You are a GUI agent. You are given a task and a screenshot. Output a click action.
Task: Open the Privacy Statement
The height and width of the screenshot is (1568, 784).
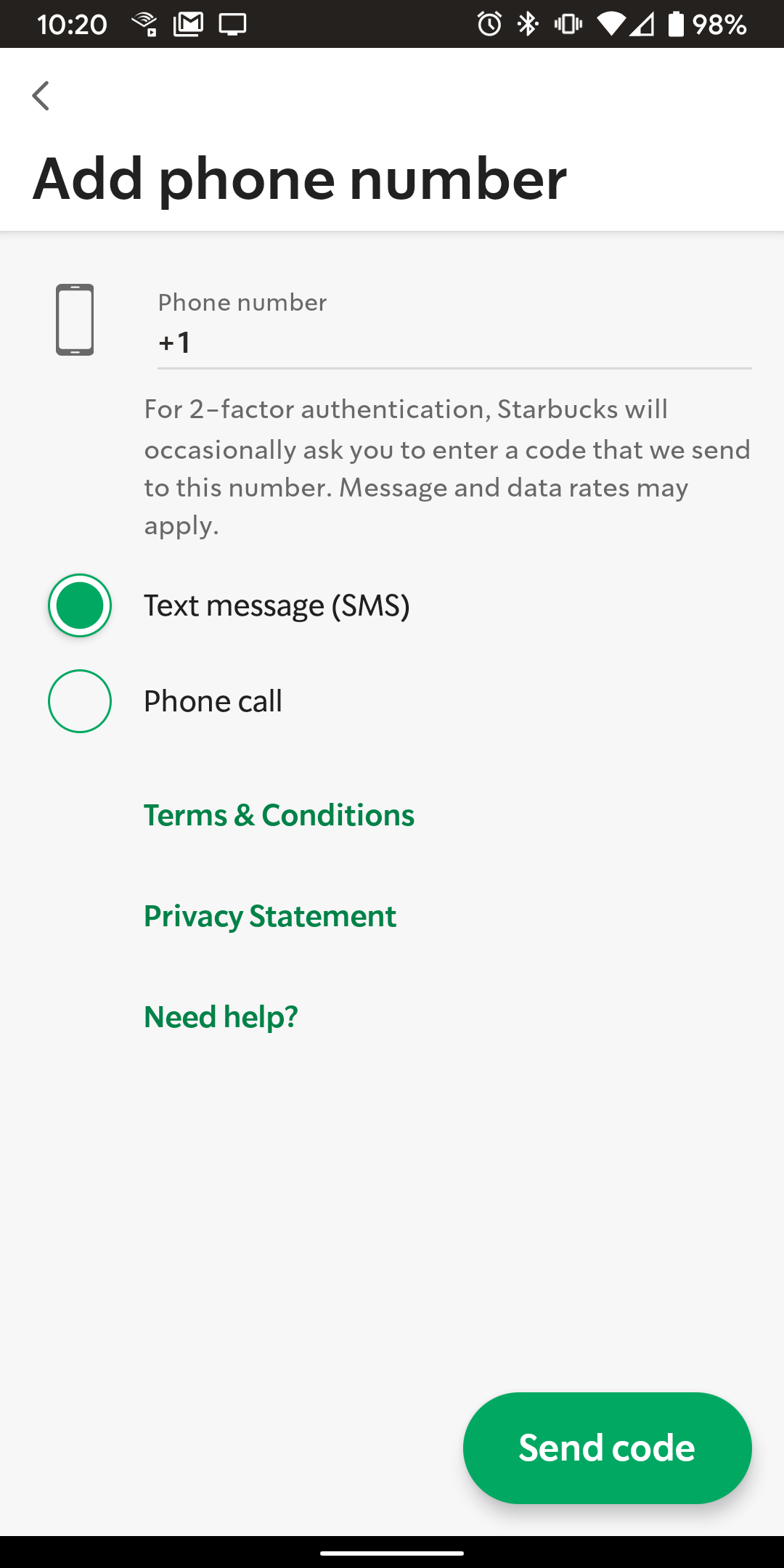click(269, 915)
